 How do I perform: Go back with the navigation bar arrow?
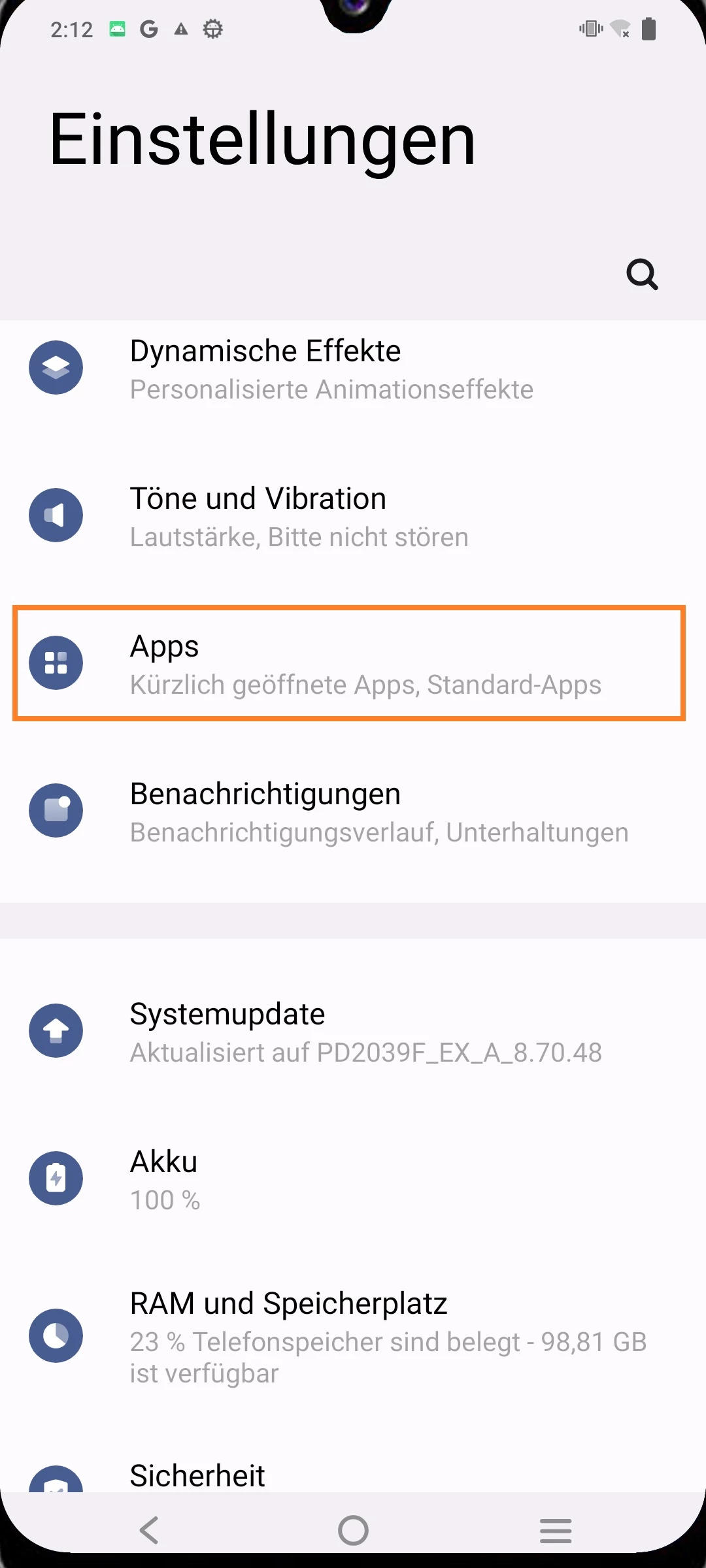pos(149,1530)
